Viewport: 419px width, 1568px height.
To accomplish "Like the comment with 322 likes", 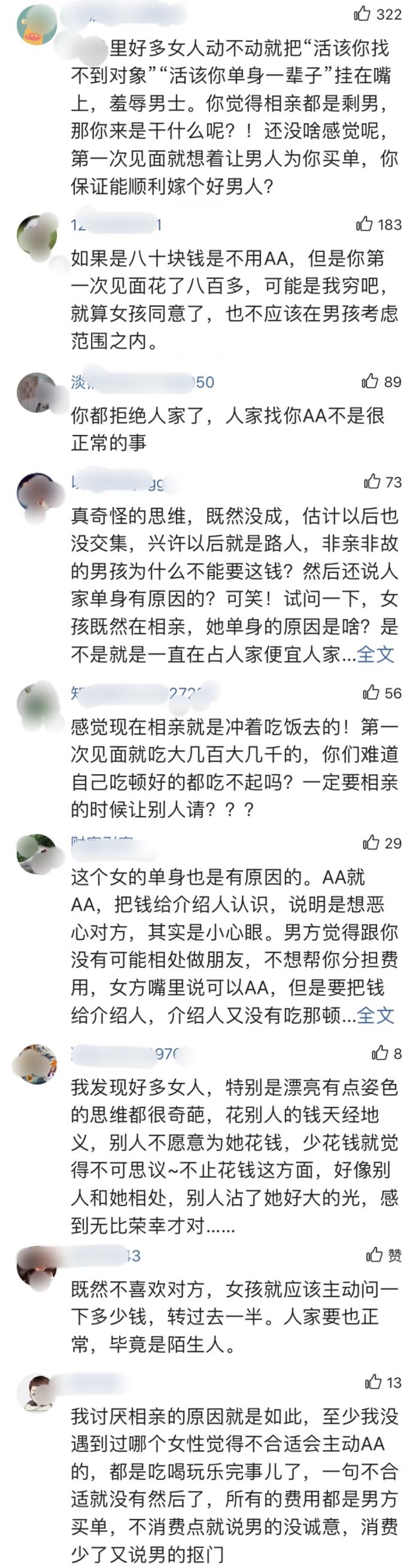I will coord(362,14).
